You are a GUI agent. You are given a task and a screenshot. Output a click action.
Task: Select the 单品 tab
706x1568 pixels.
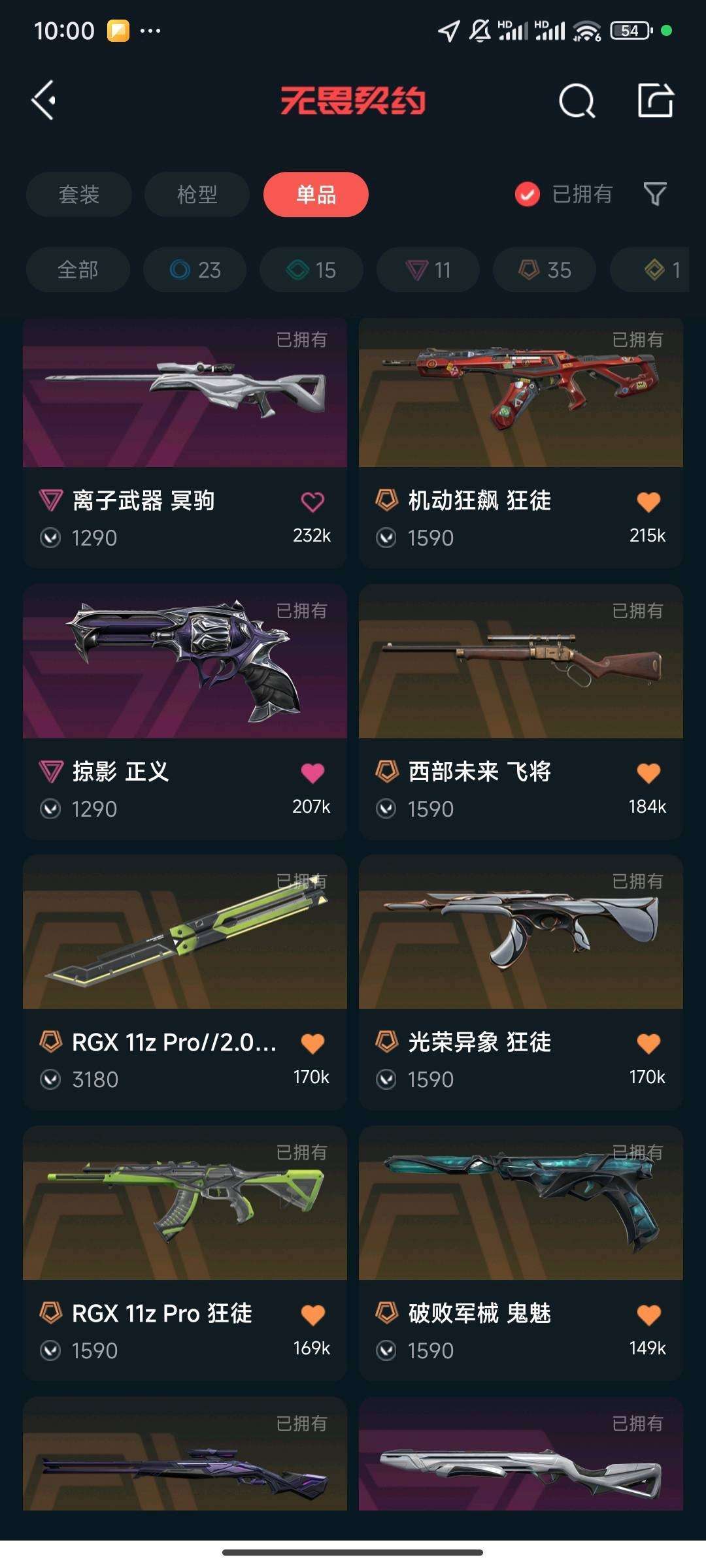click(x=316, y=194)
